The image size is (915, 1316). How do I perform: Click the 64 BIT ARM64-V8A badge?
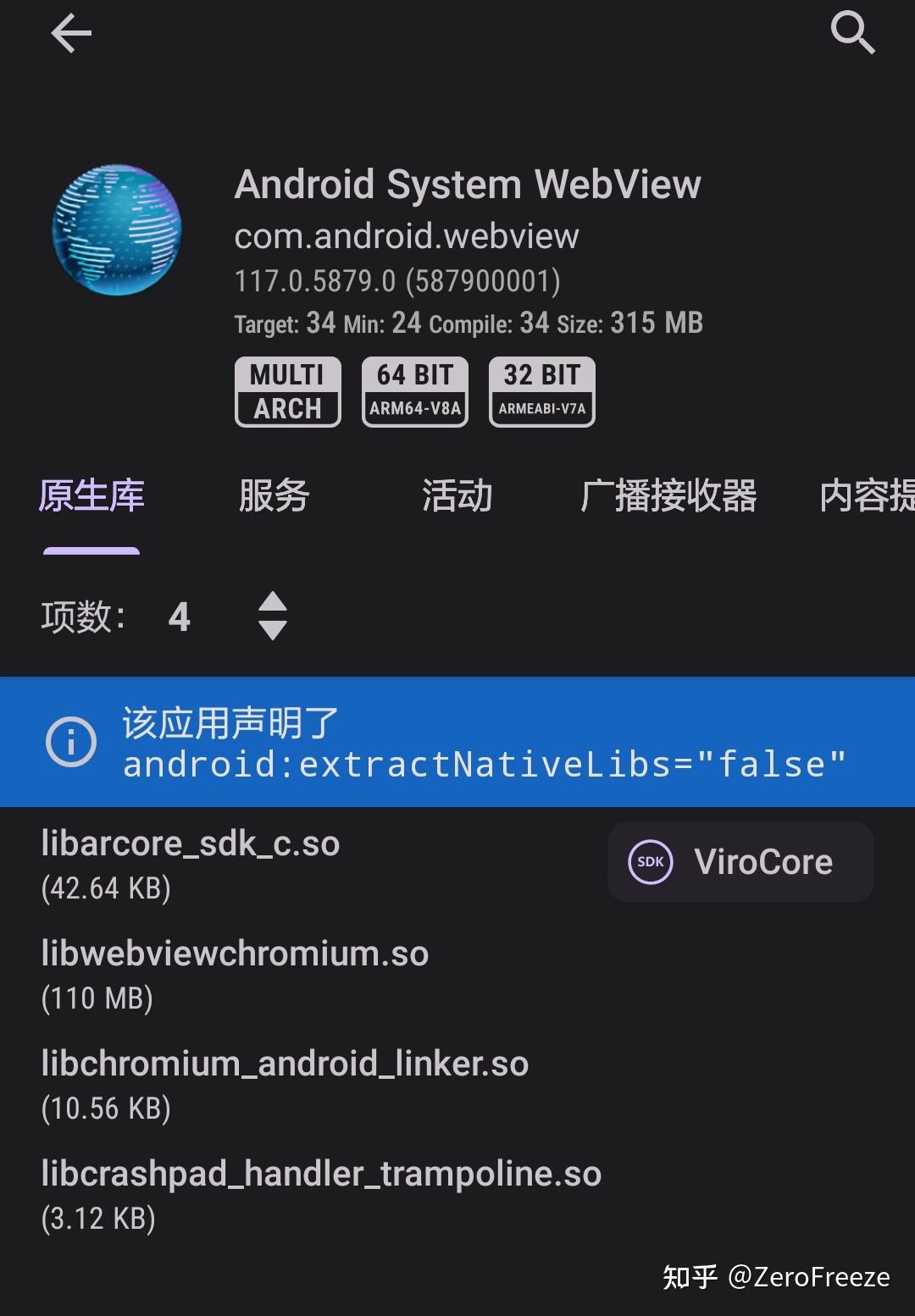[414, 391]
